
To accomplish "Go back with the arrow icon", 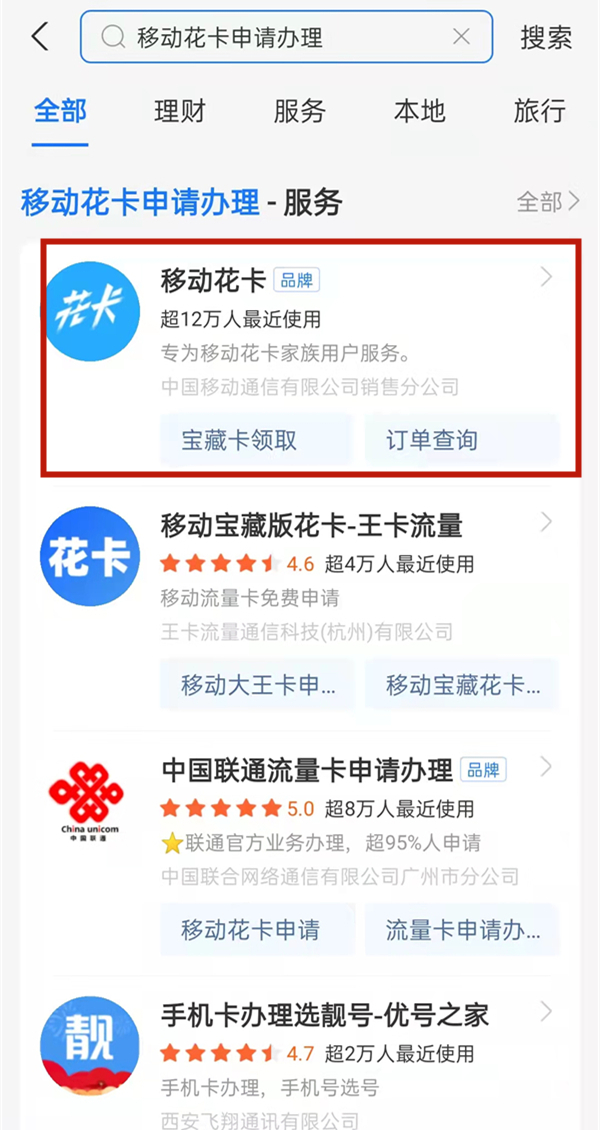I will pyautogui.click(x=39, y=38).
